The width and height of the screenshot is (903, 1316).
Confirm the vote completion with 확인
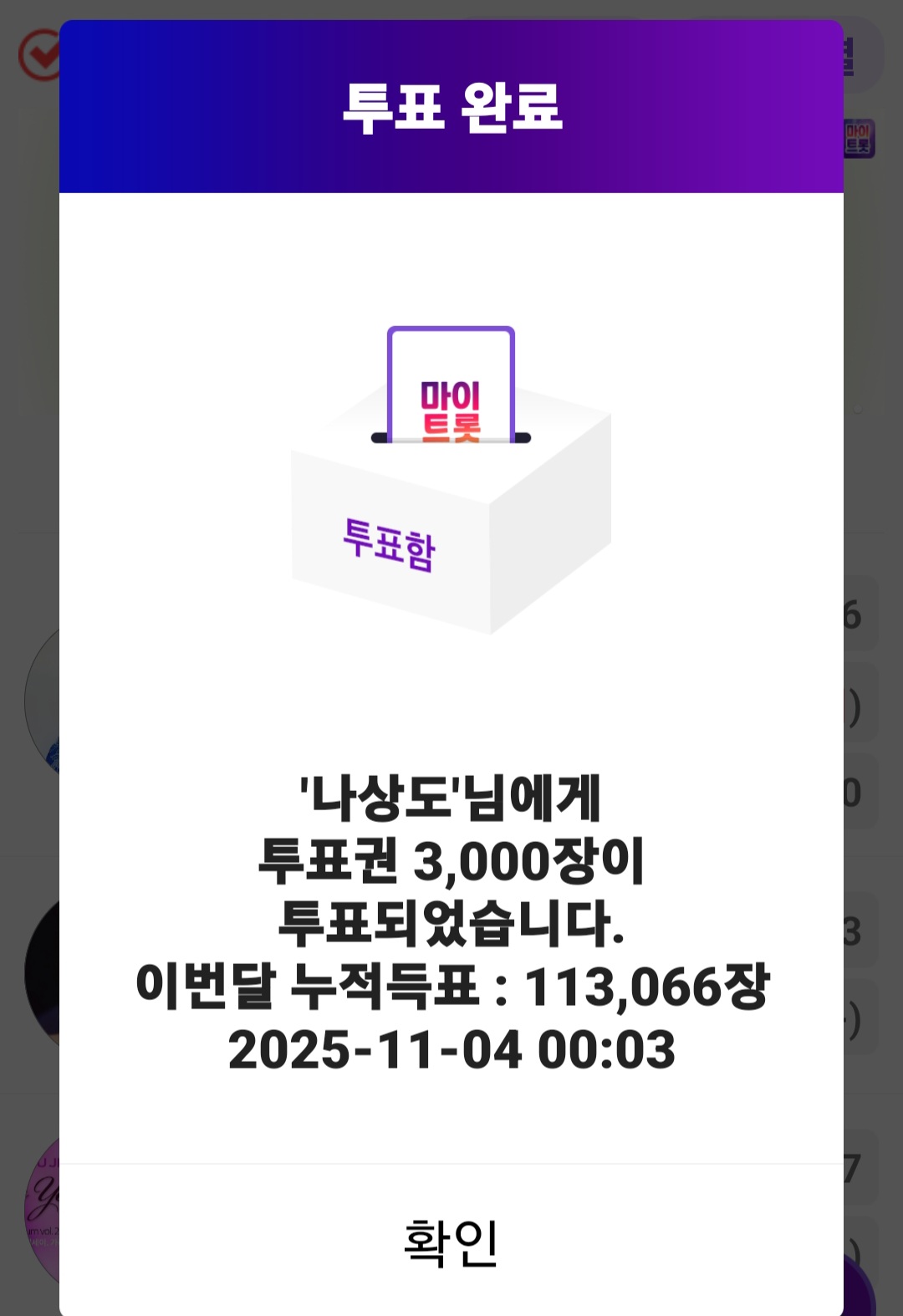(451, 1241)
